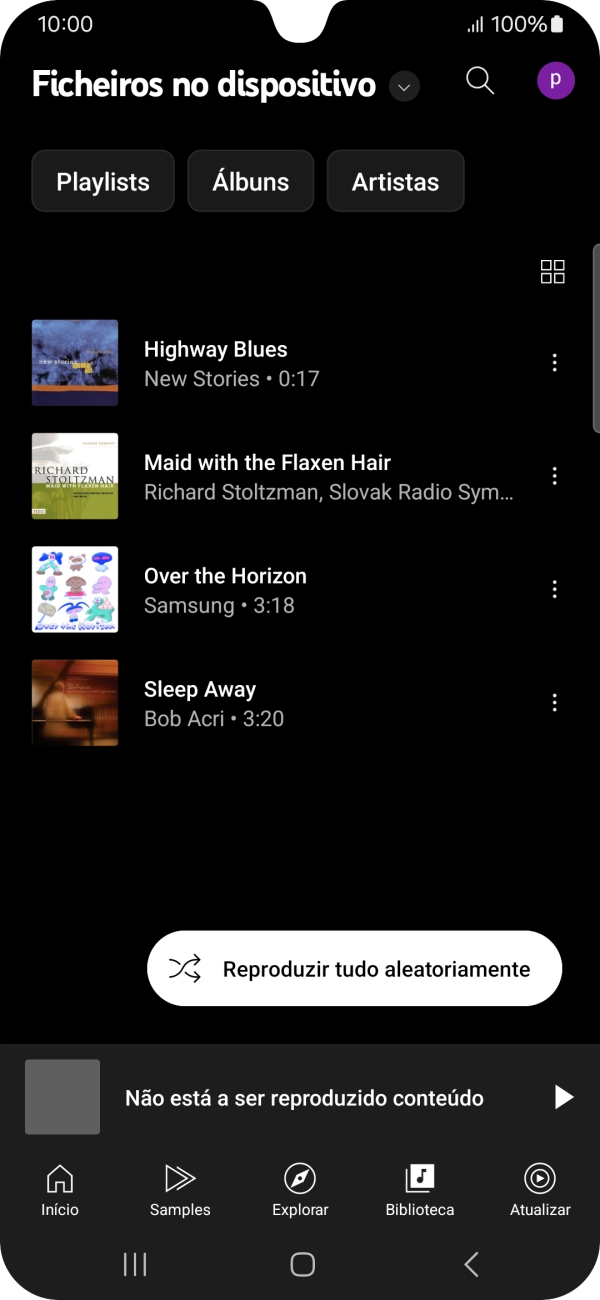Open options for Highway Blues

coord(555,363)
